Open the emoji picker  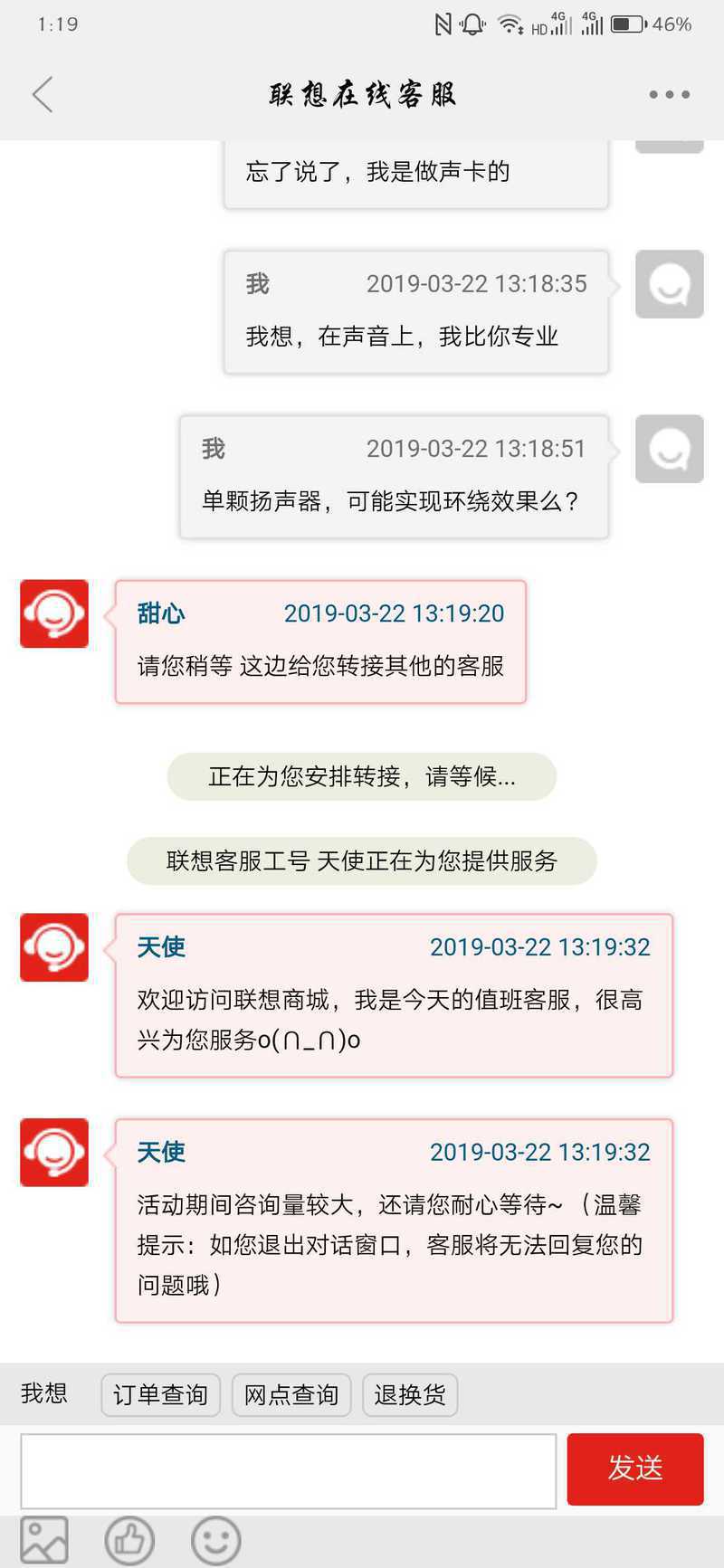tap(216, 1540)
